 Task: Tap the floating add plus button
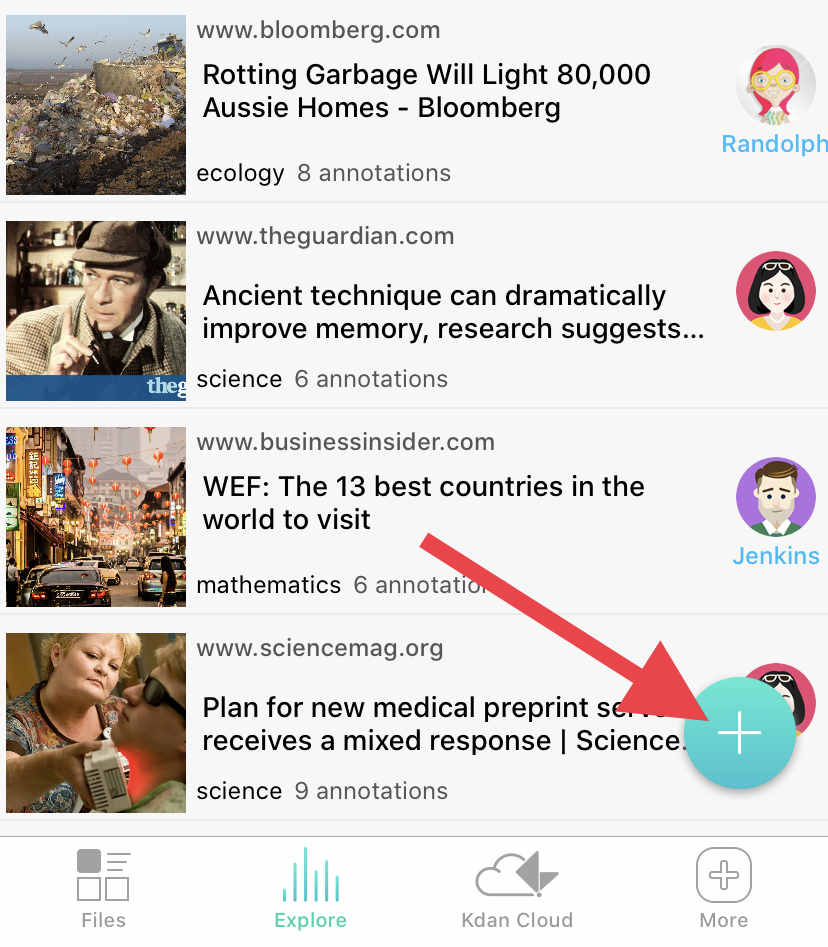(740, 733)
